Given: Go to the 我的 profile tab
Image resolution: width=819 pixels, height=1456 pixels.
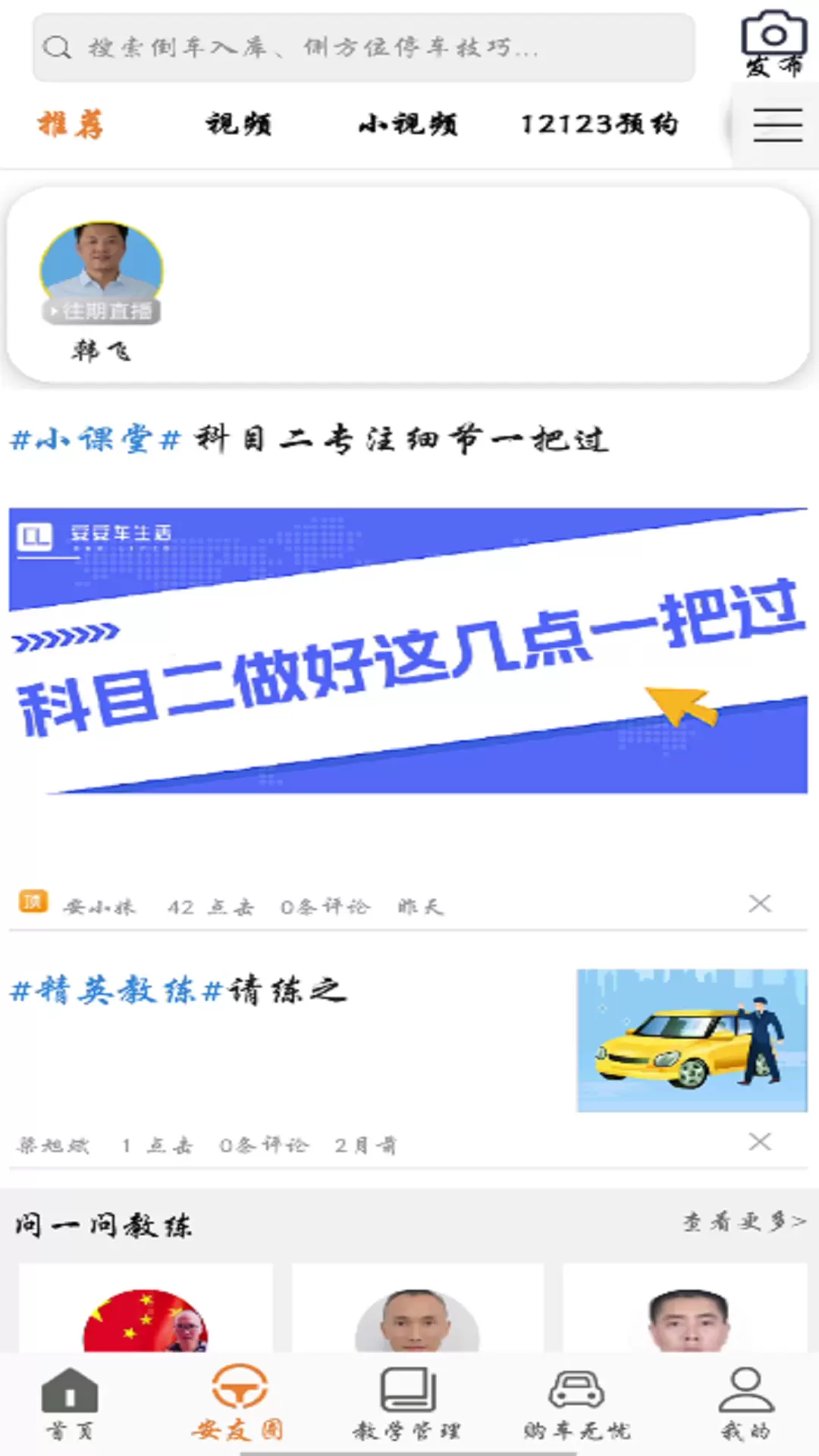Looking at the screenshot, I should pos(745,1404).
